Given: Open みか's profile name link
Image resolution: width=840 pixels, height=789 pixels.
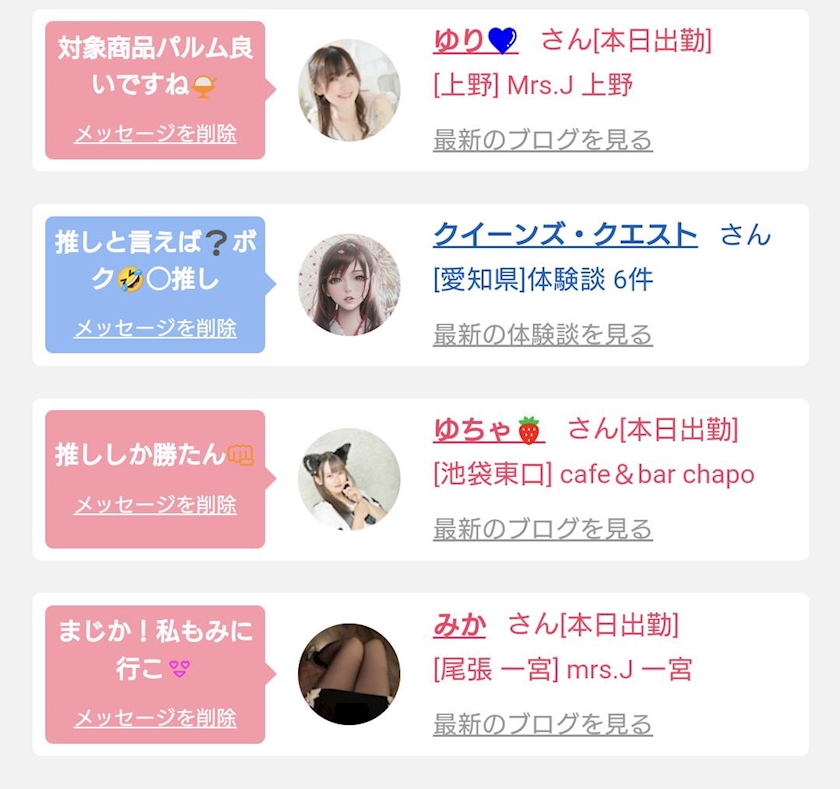Looking at the screenshot, I should coord(459,625).
